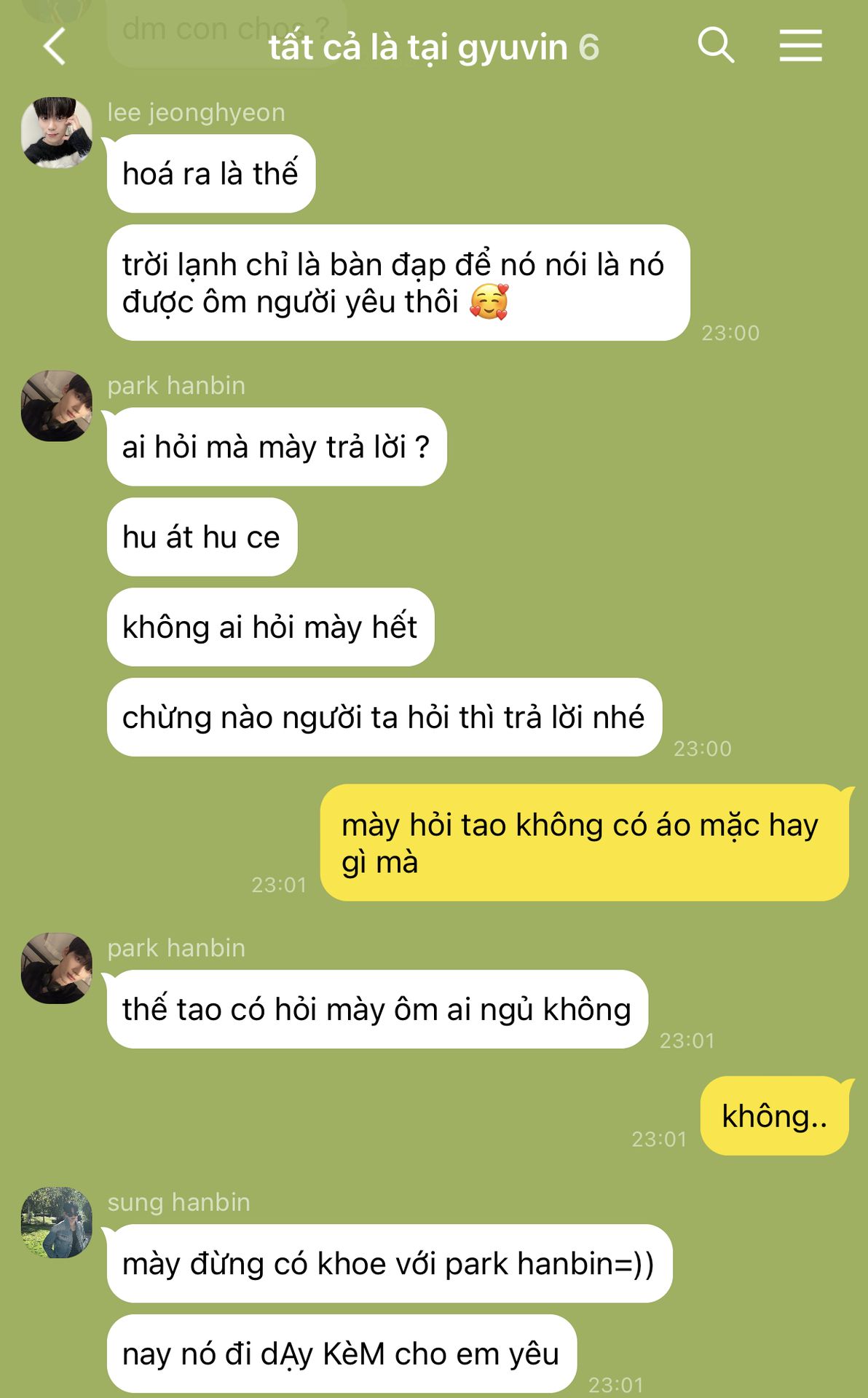Go back from the group chat
The image size is (868, 1398).
[x=55, y=47]
